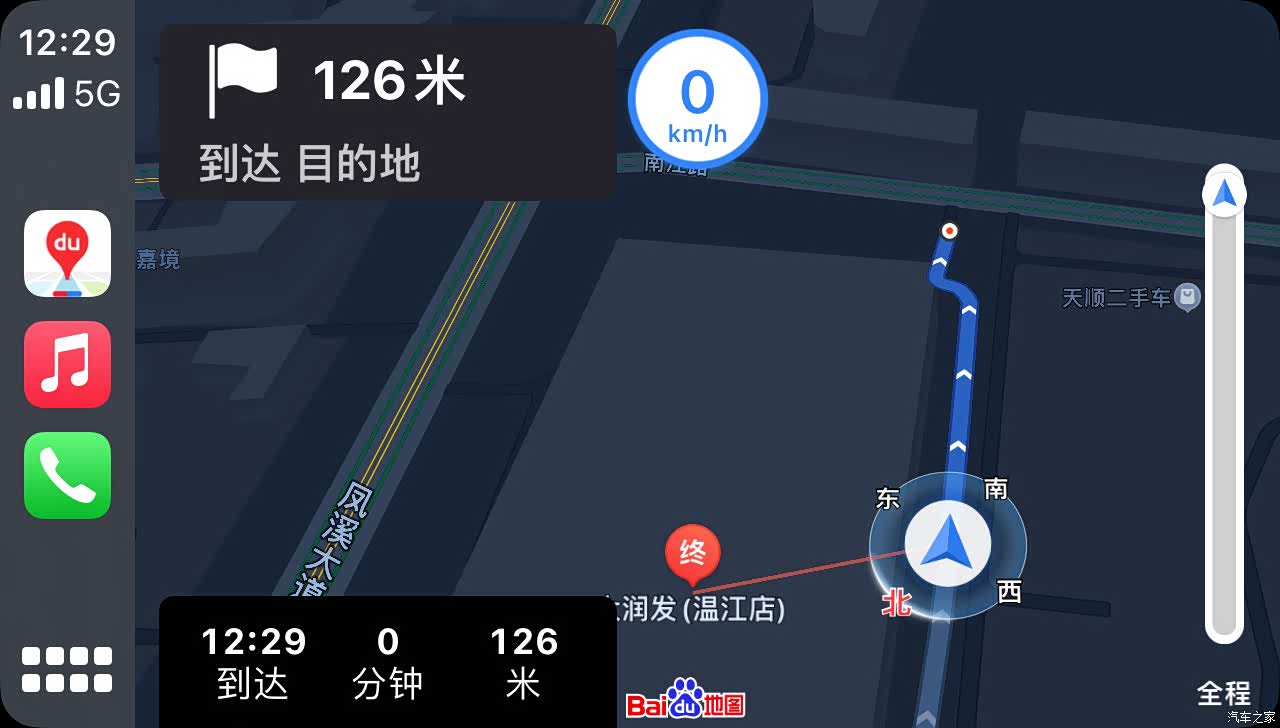Show the full route overview (全程)
This screenshot has height=728, width=1280.
1223,692
